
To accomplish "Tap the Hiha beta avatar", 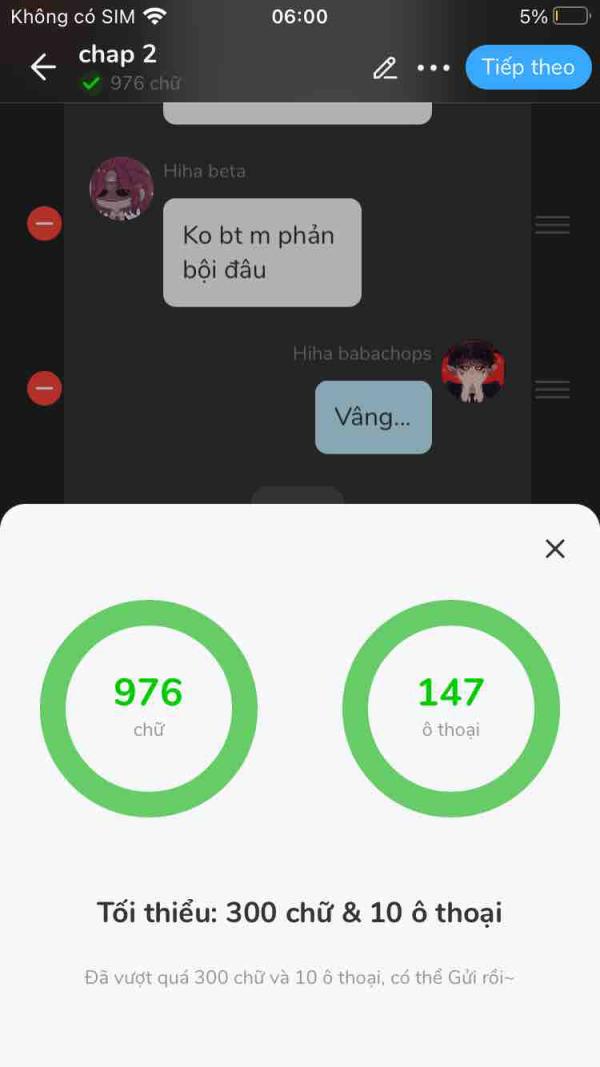I will (x=122, y=188).
